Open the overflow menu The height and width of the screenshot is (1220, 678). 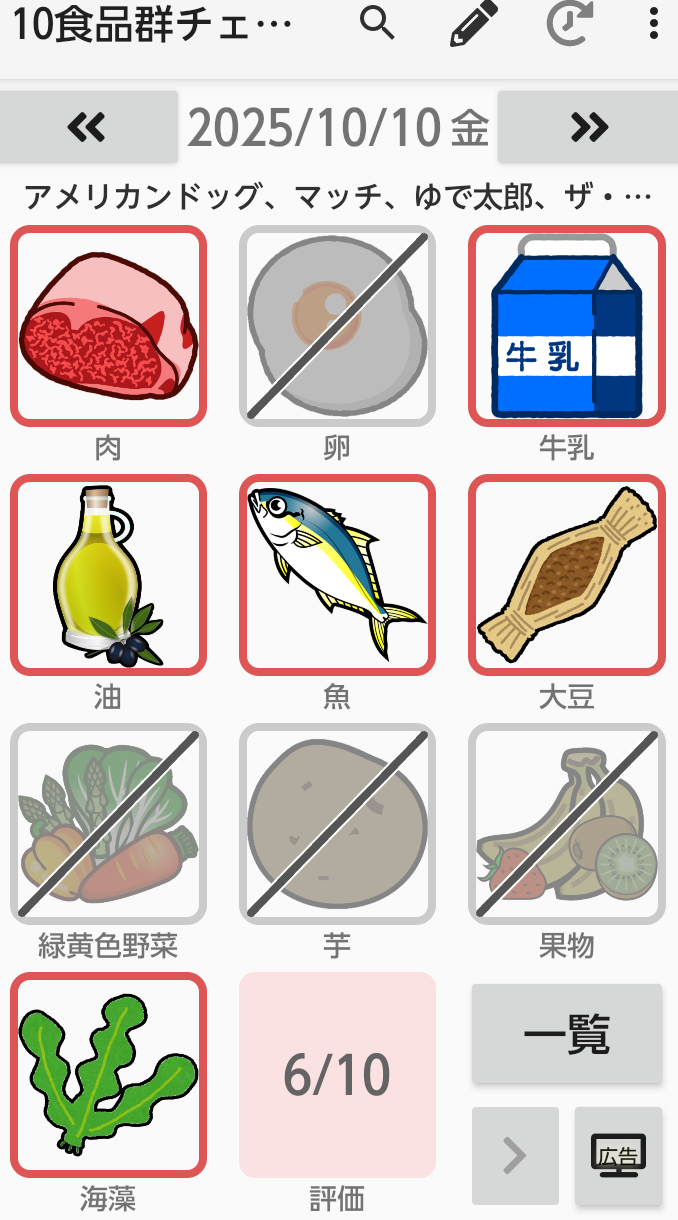pyautogui.click(x=653, y=23)
